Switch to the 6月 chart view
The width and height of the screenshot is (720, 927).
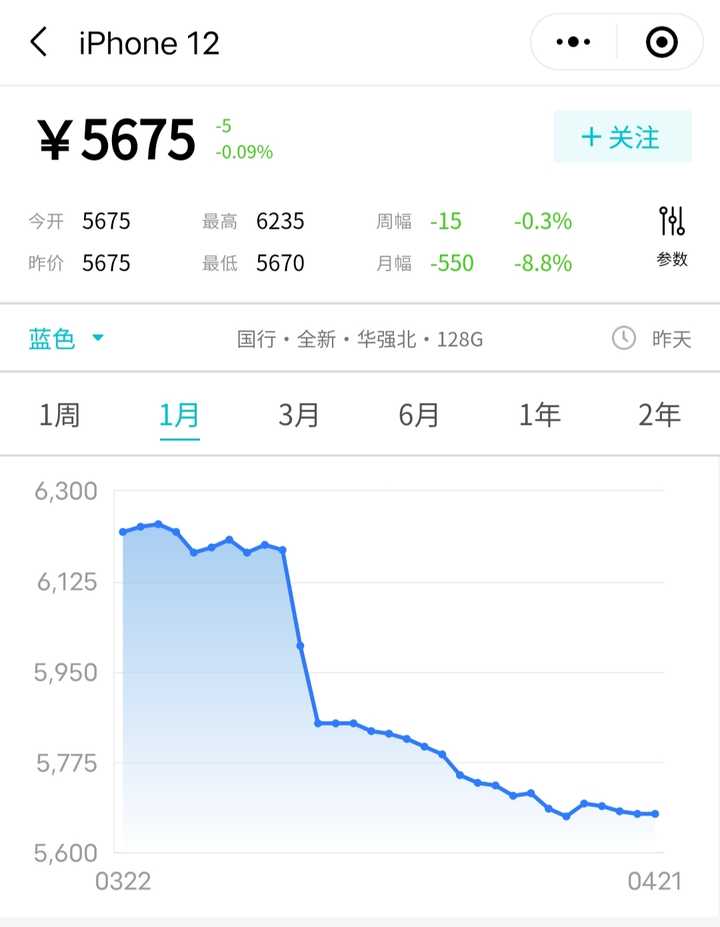(420, 414)
